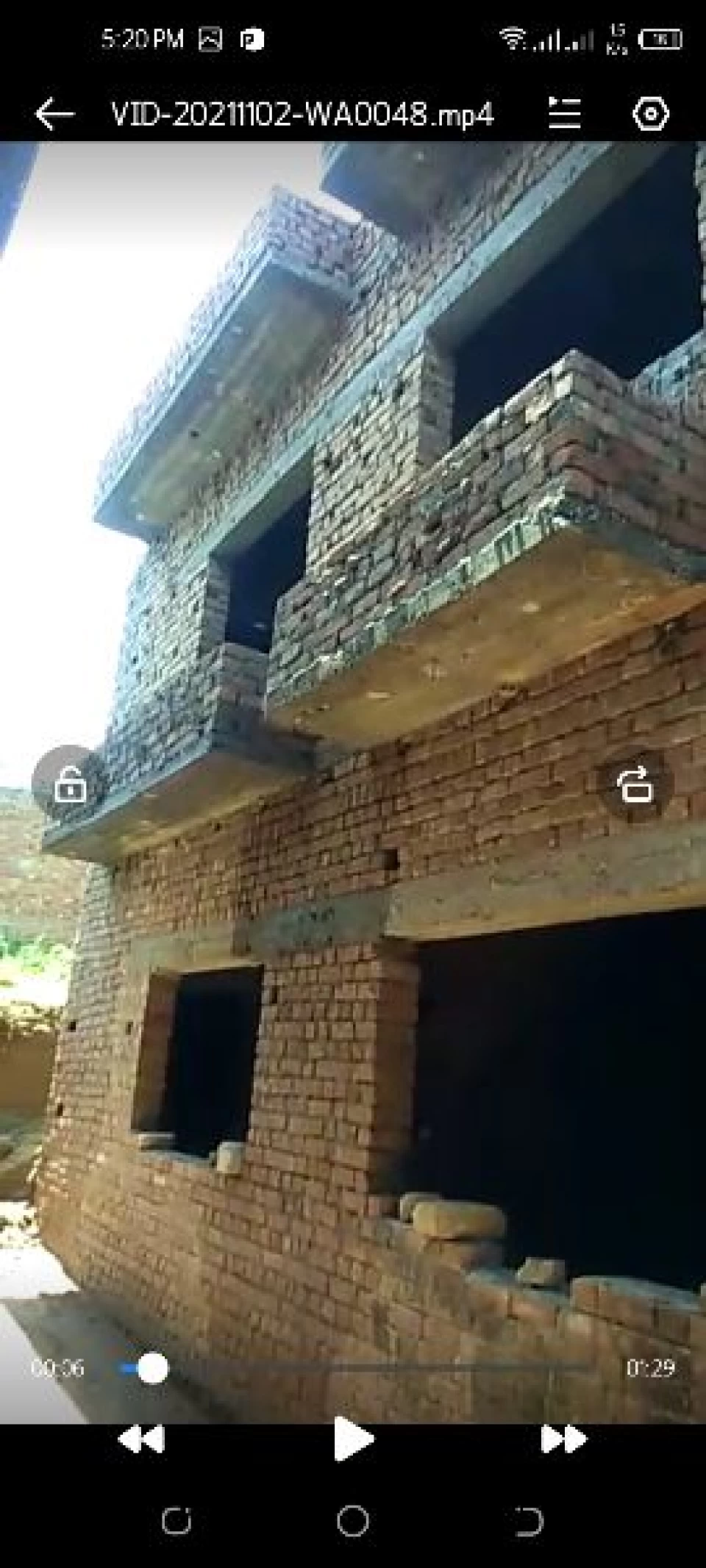Rotate the video screen orientation
This screenshot has width=706, height=1568.
[635, 785]
